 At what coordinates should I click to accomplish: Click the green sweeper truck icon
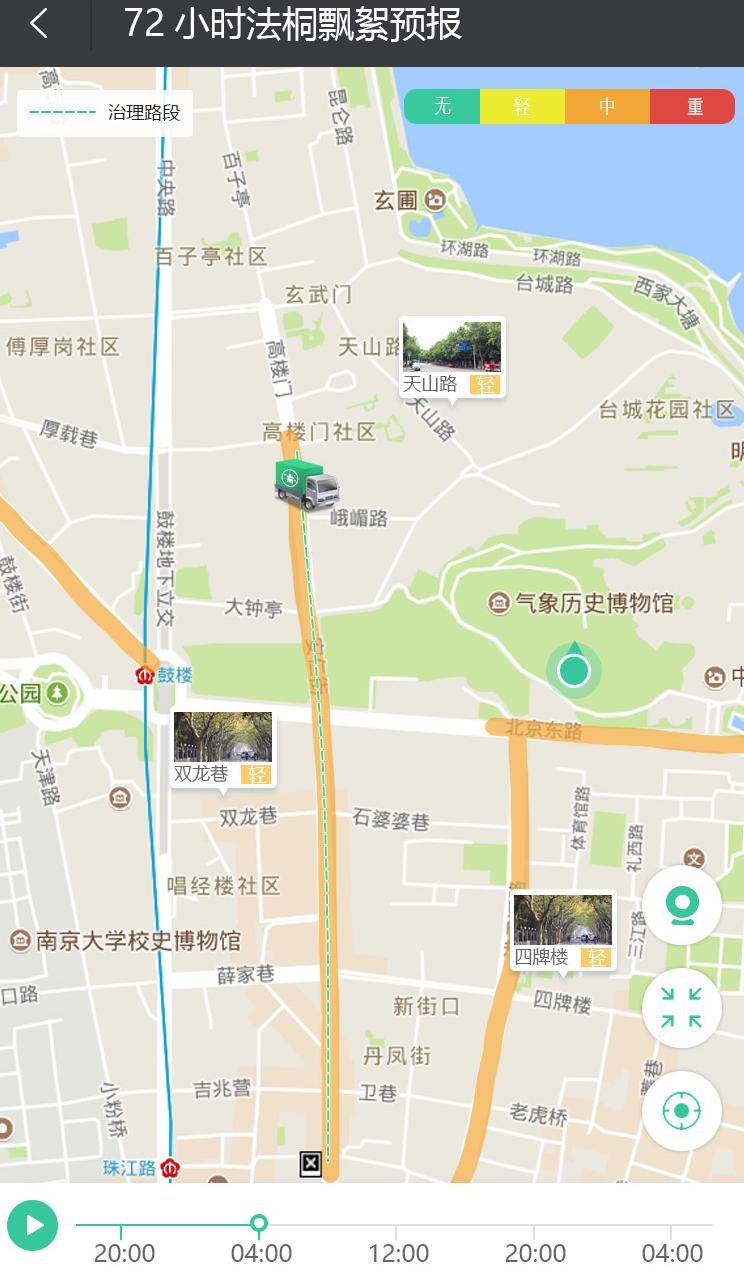pos(305,485)
